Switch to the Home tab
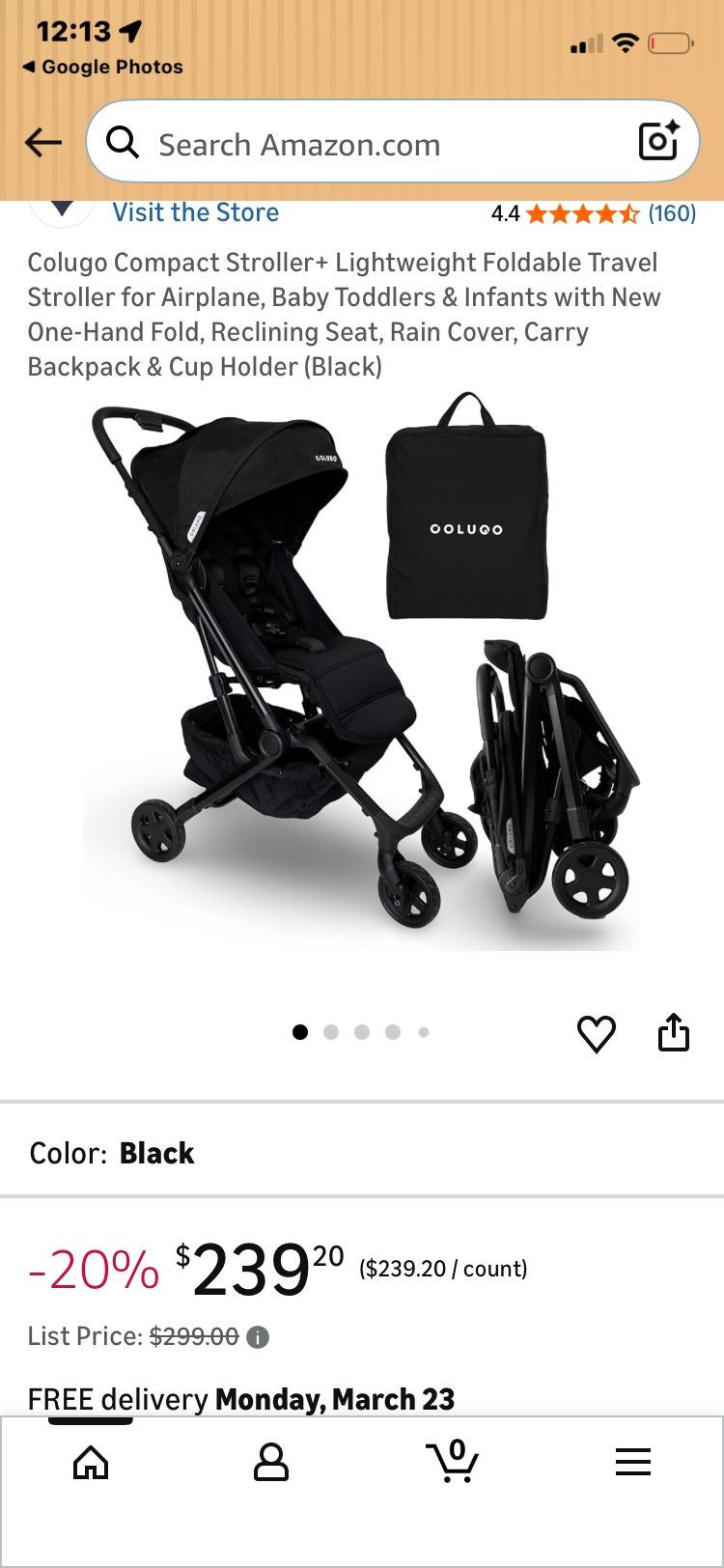 point(91,1463)
